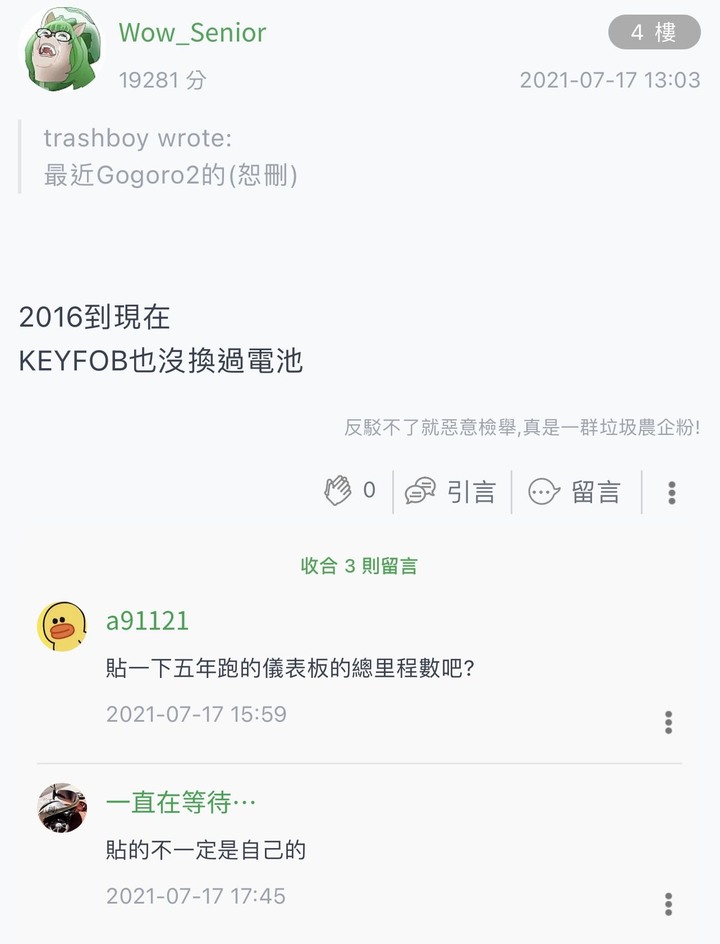Quote this post with 引言
The image size is (720, 944).
click(452, 492)
